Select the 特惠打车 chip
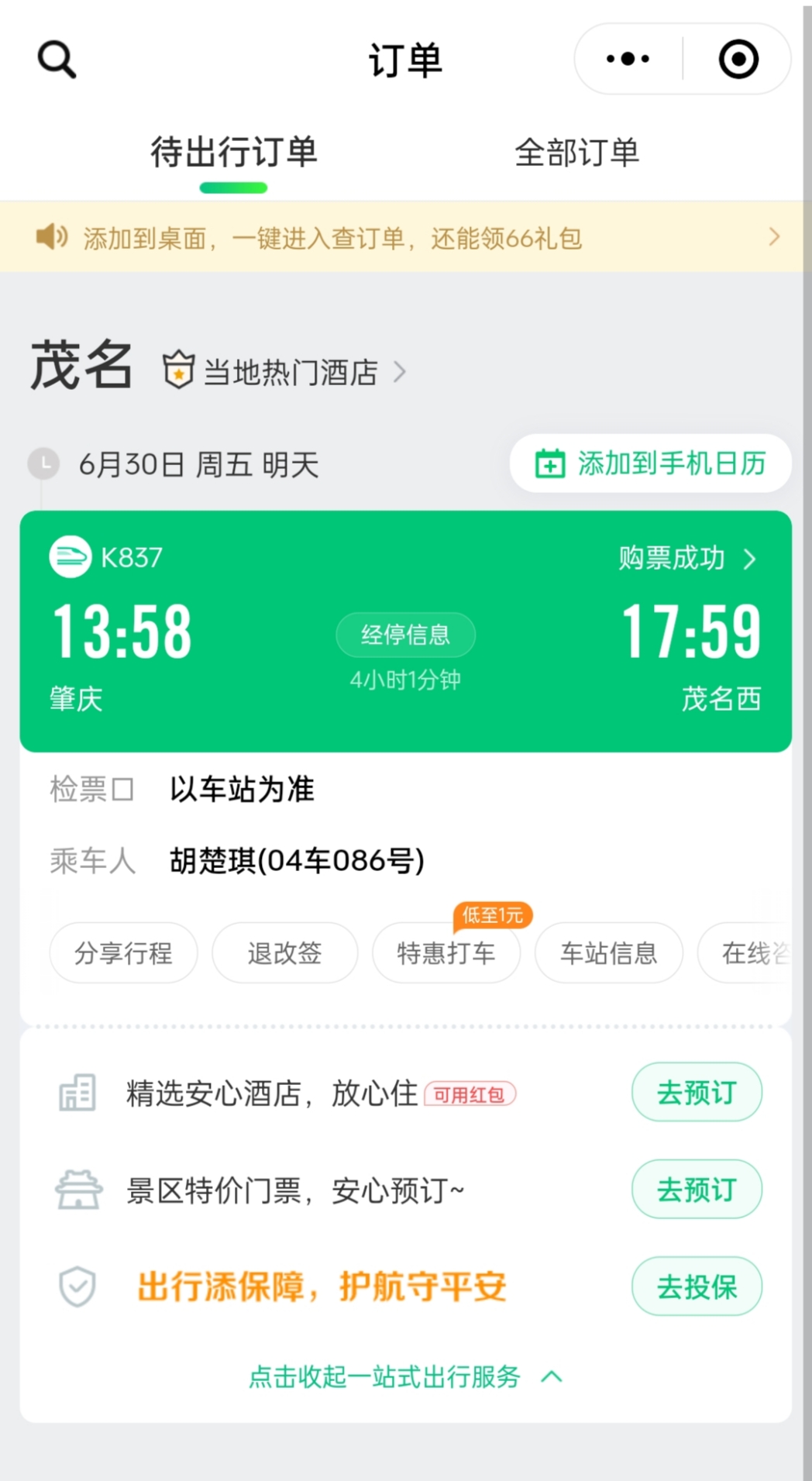812x1481 pixels. coord(446,953)
